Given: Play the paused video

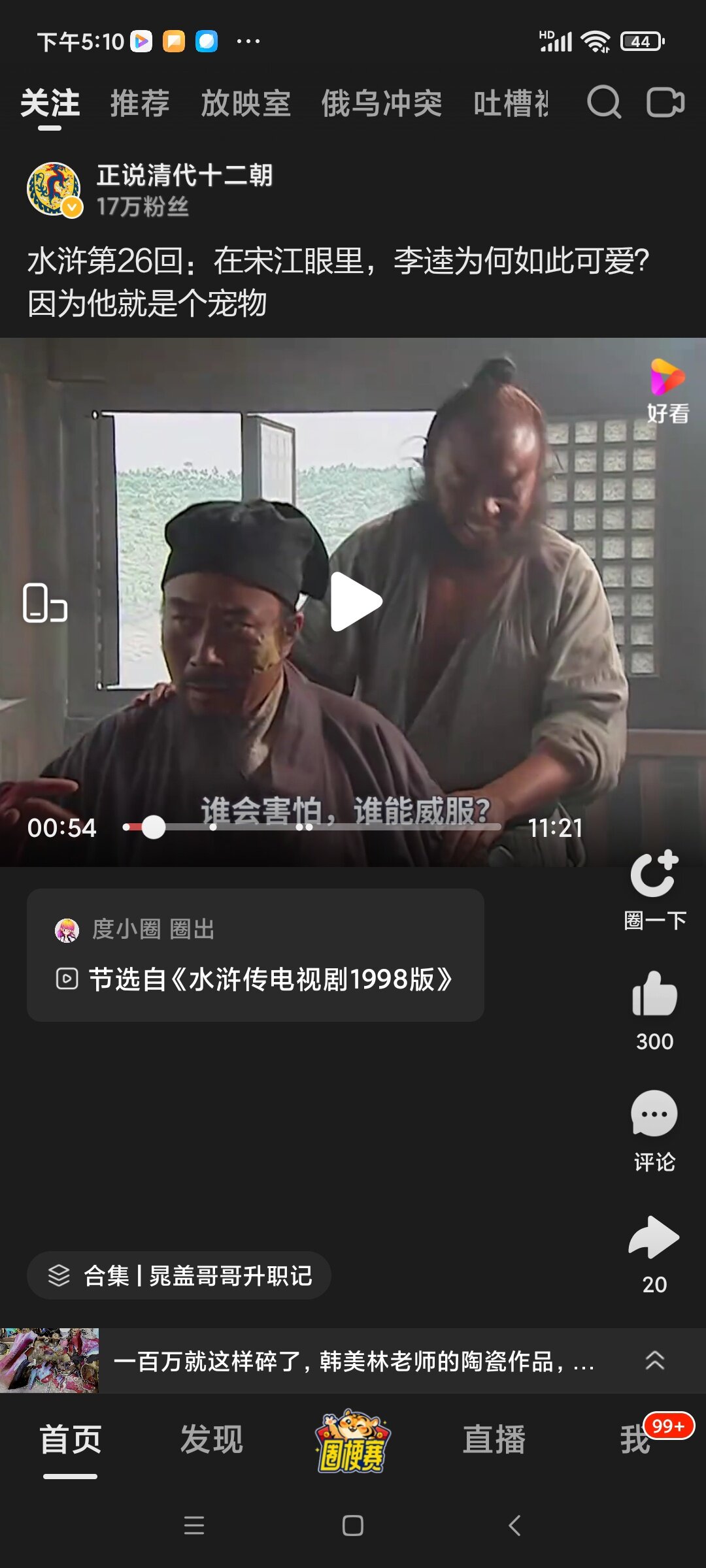Looking at the screenshot, I should click(356, 602).
